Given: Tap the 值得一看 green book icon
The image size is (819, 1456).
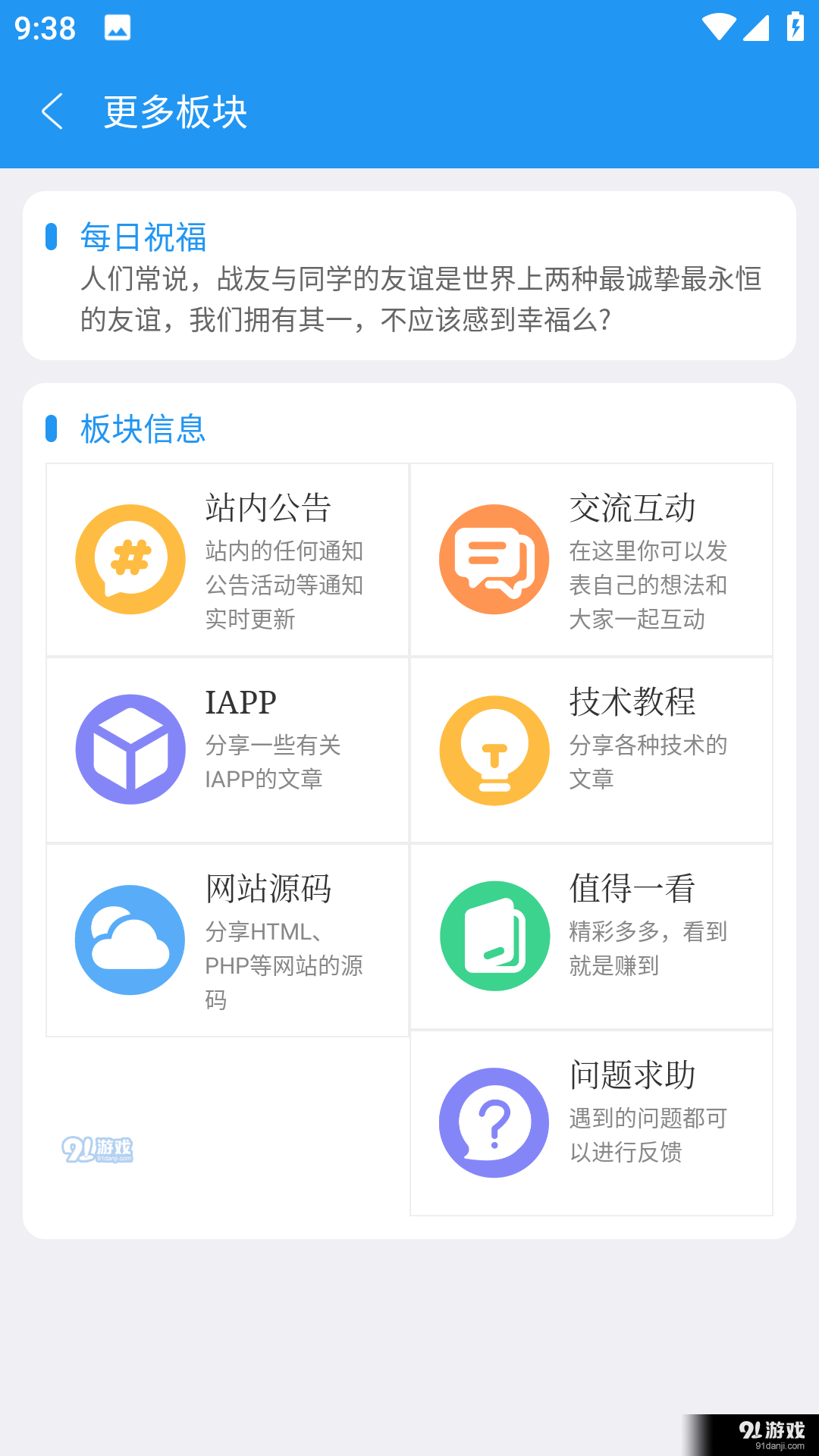Looking at the screenshot, I should tap(494, 936).
